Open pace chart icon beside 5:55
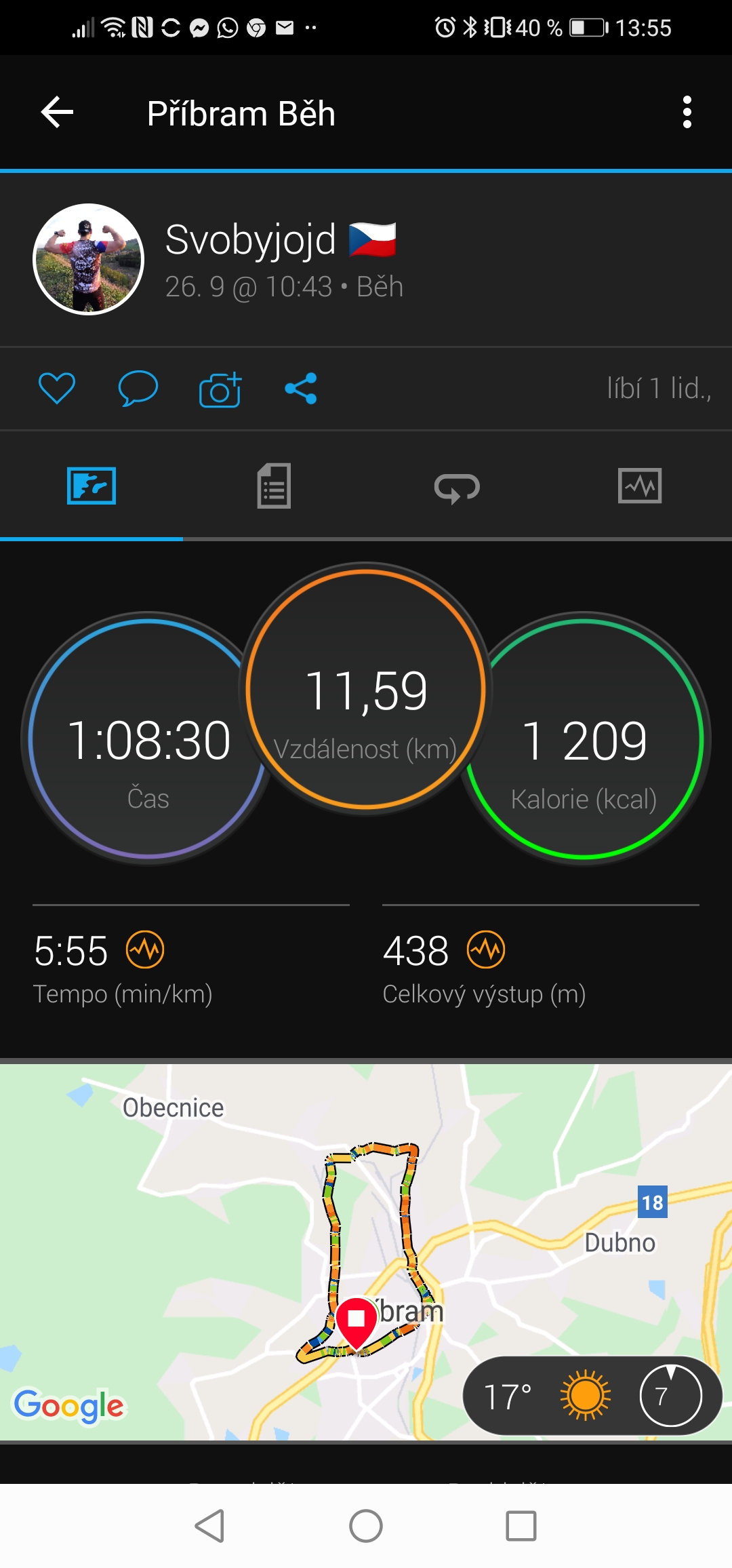Image resolution: width=732 pixels, height=1568 pixels. 145,949
